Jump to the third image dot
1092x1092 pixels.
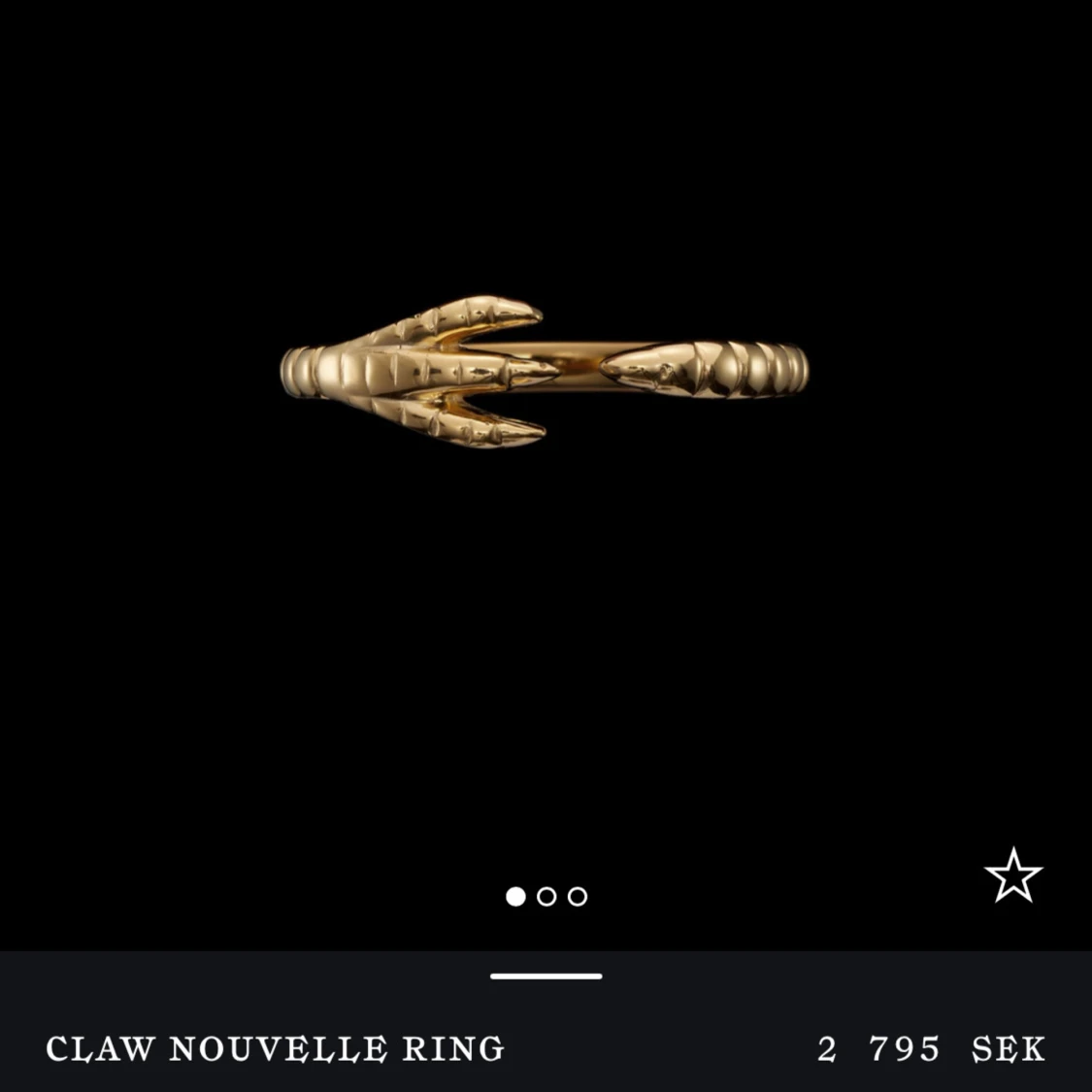point(578,896)
